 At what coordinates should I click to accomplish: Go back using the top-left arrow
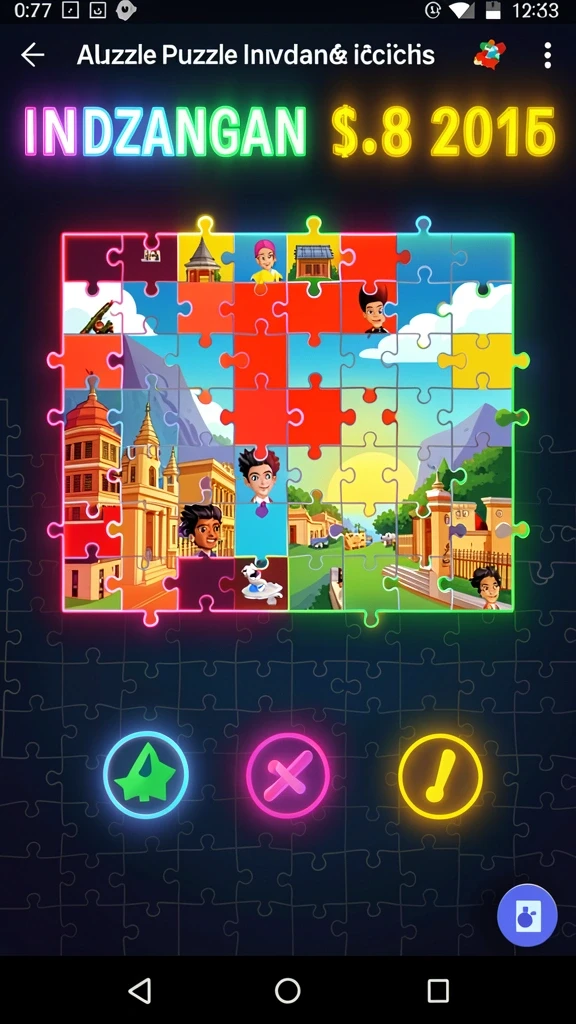pyautogui.click(x=32, y=56)
